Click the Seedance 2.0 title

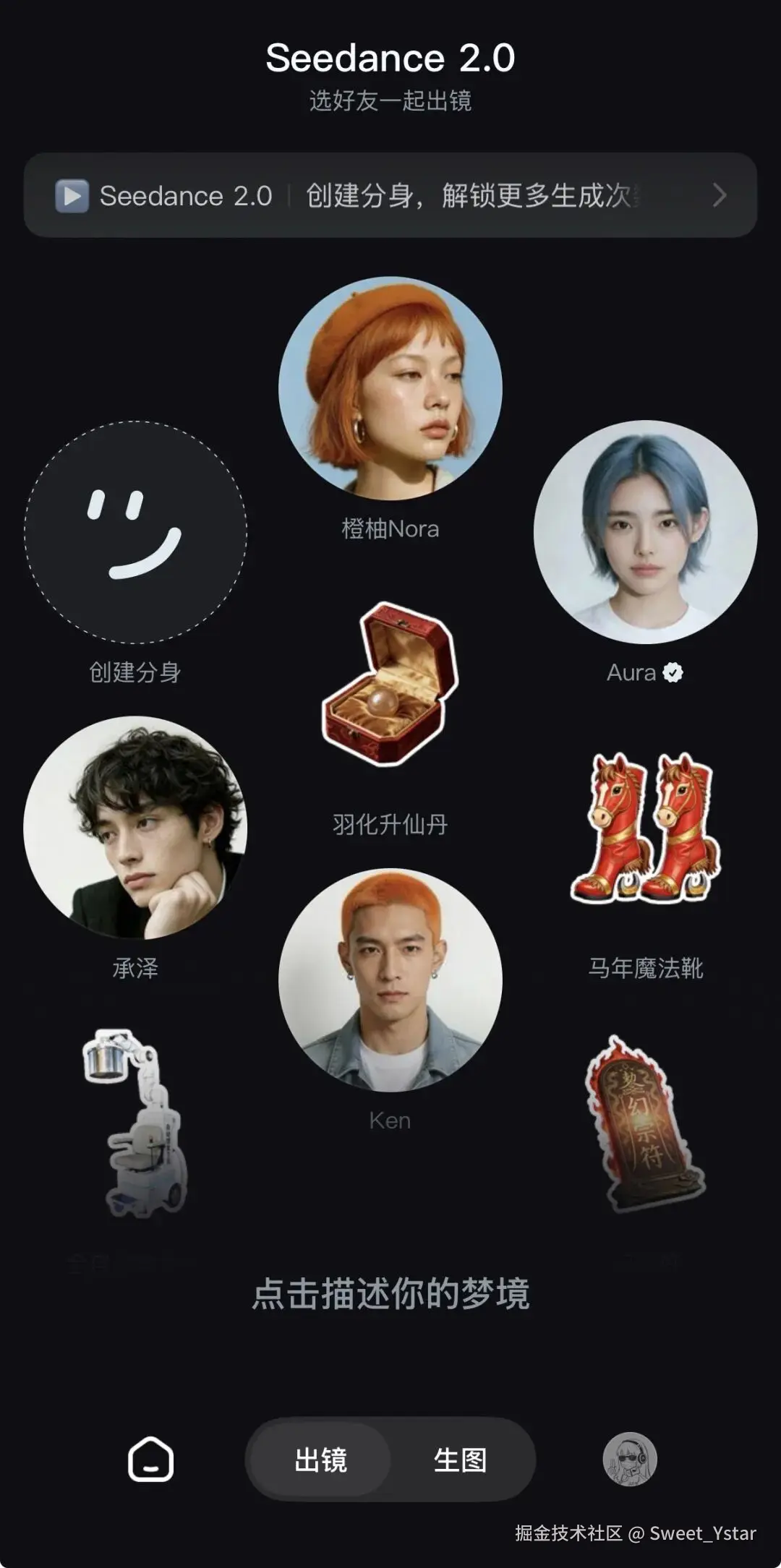click(390, 57)
